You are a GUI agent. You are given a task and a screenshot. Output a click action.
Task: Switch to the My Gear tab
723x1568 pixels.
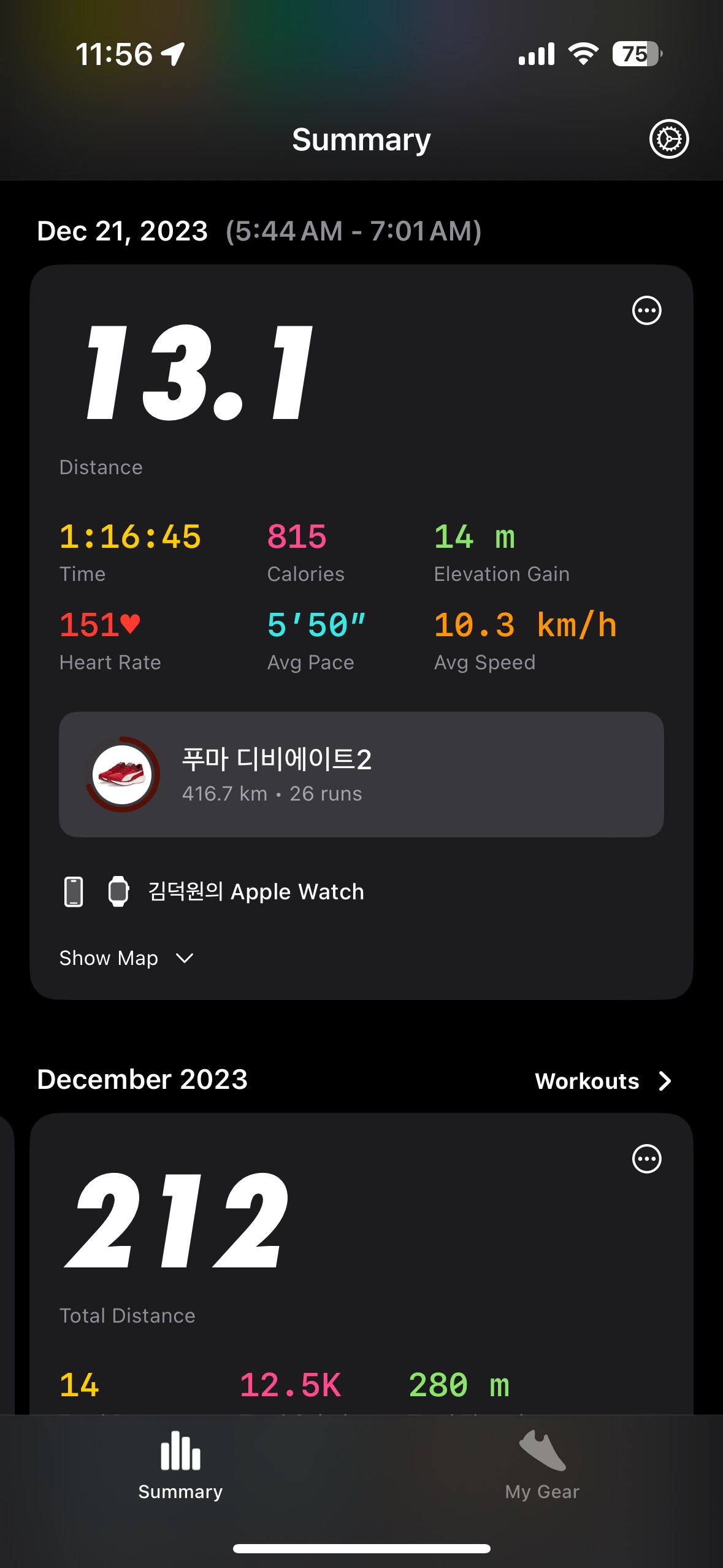(x=542, y=1466)
